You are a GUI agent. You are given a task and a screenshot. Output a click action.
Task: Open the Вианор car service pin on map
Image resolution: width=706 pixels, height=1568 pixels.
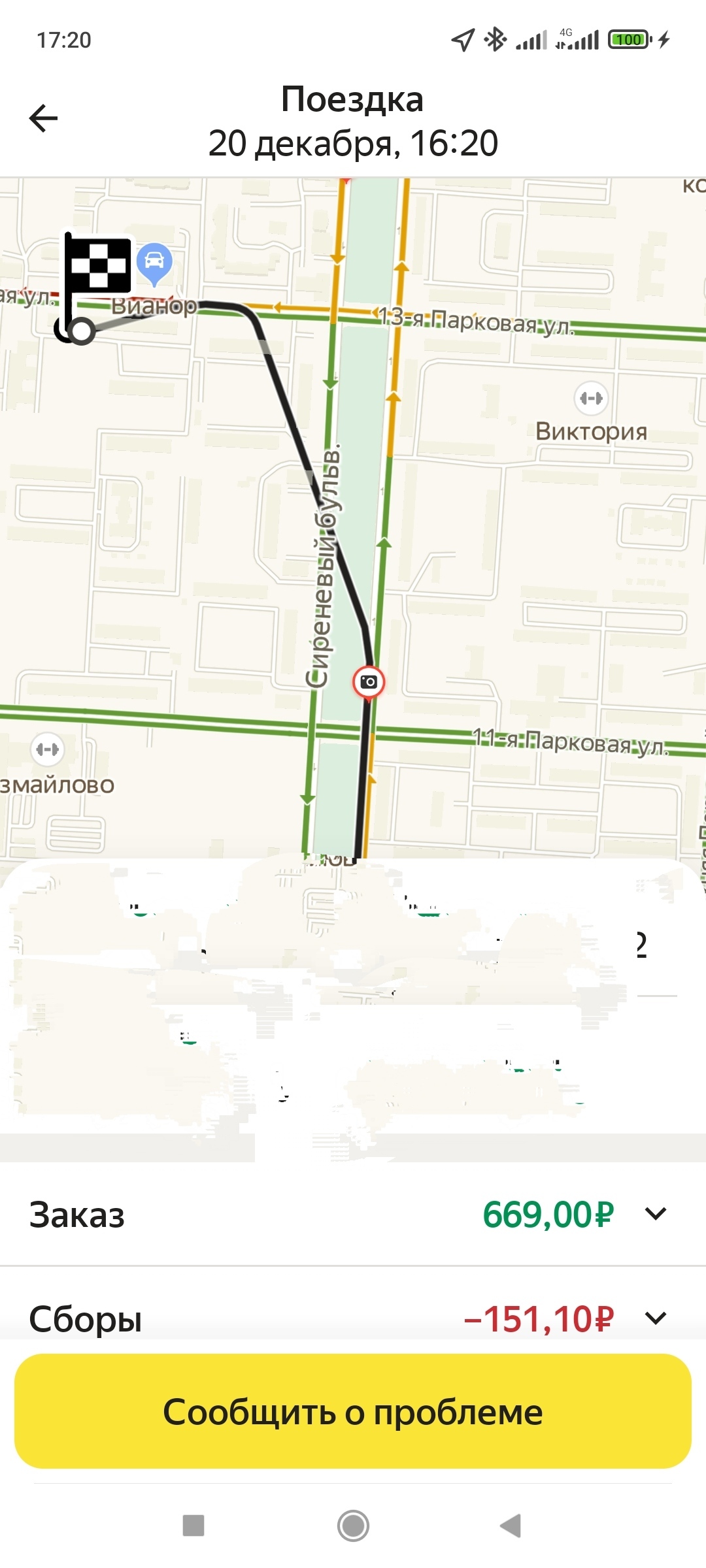(x=154, y=265)
